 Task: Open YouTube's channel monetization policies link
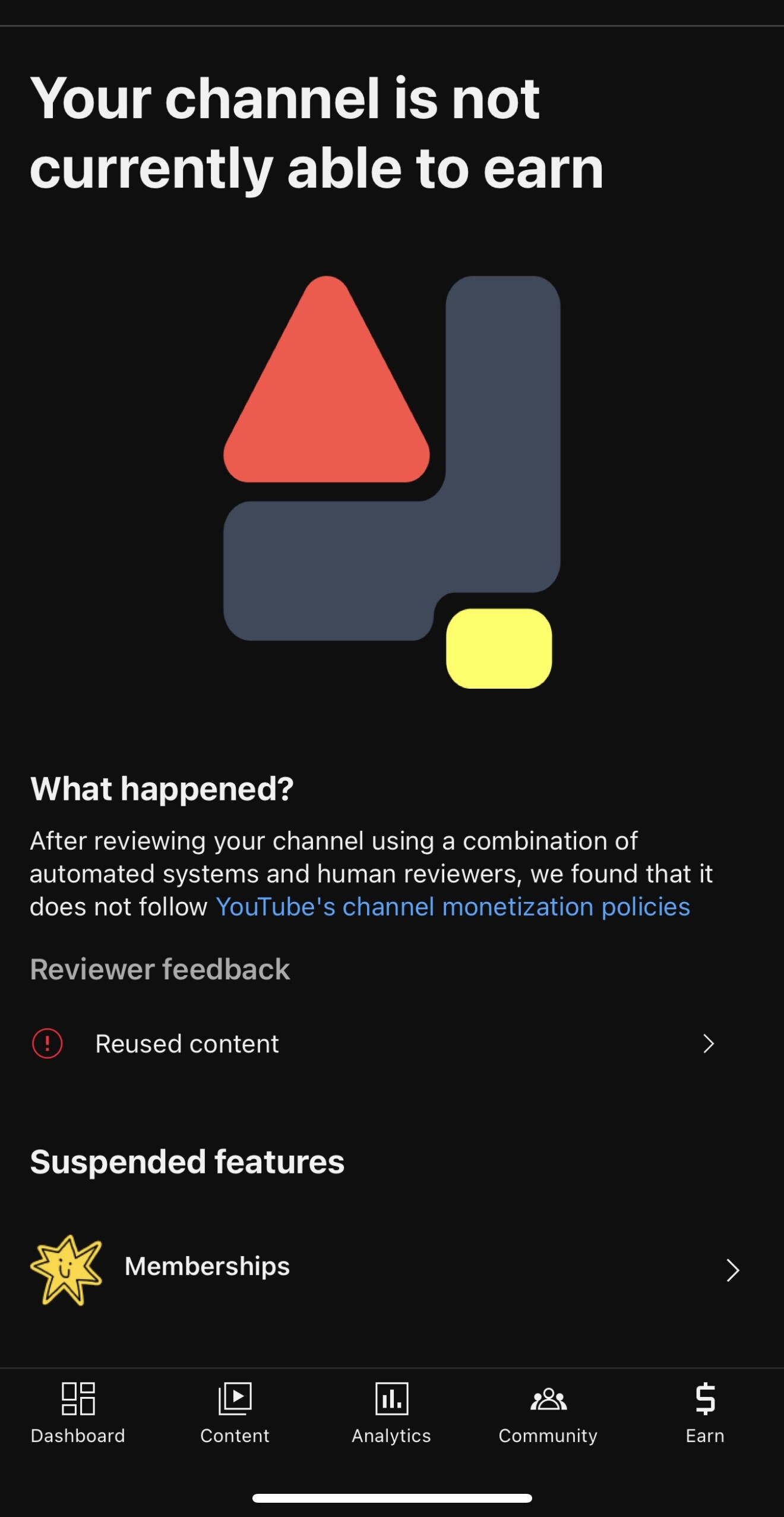tap(453, 907)
